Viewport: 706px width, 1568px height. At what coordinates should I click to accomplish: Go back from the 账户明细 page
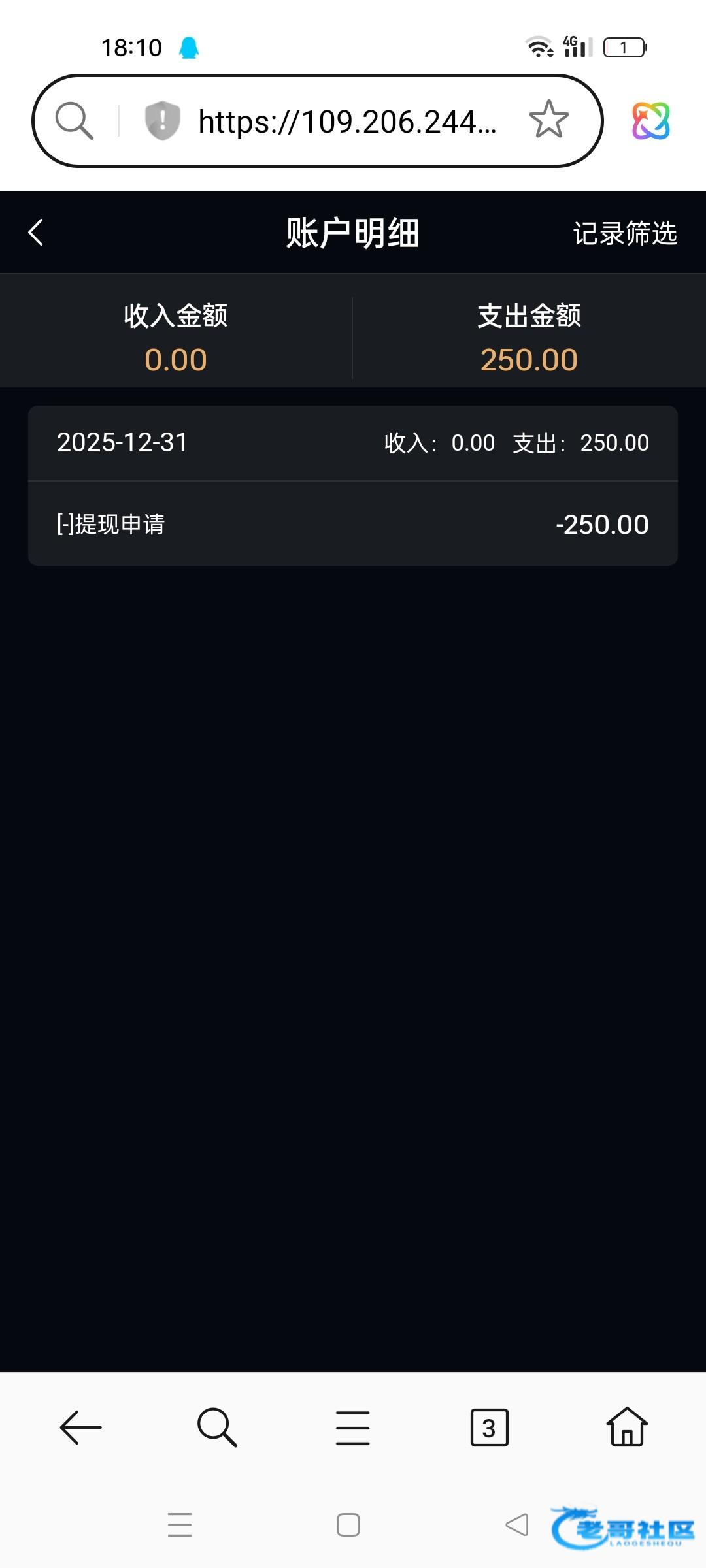point(36,233)
